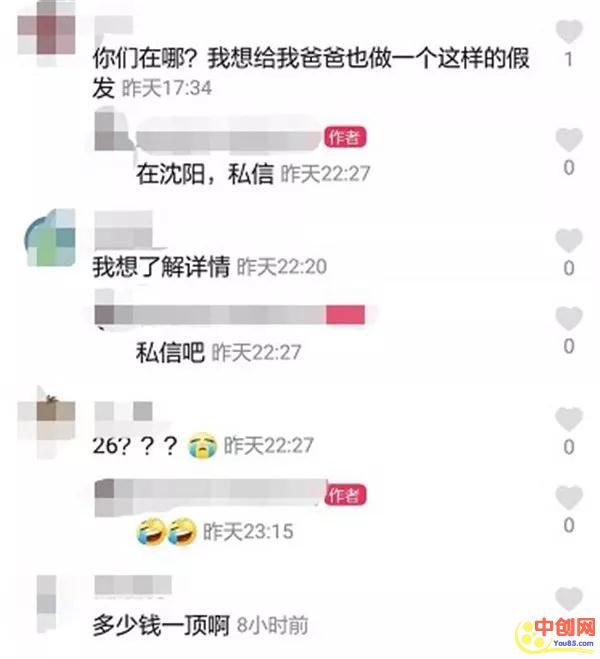Reply to the author's '在沈阳，私信' comment
The height and width of the screenshot is (659, 600).
tap(205, 173)
